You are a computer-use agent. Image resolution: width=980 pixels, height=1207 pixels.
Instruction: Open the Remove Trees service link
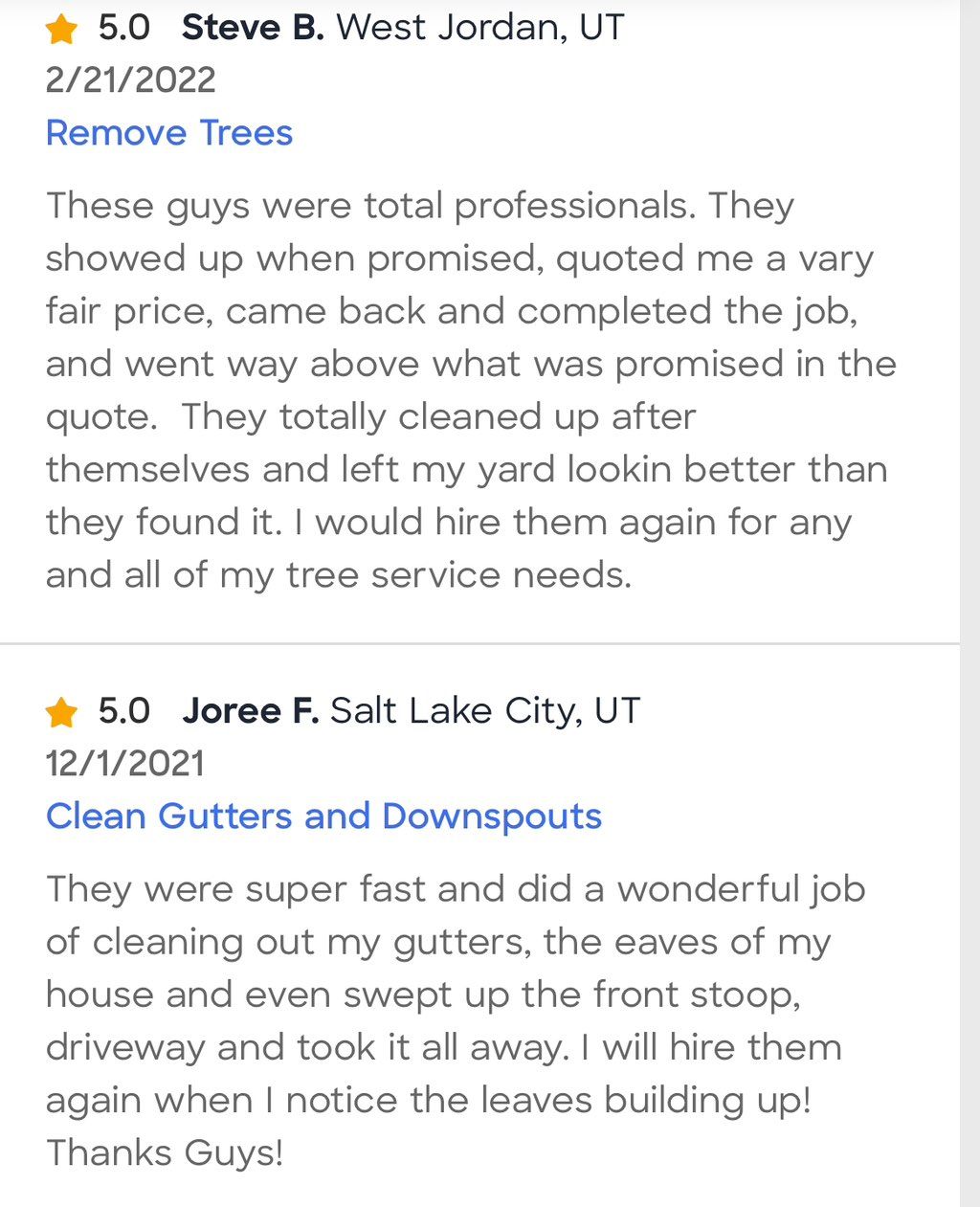coord(169,132)
